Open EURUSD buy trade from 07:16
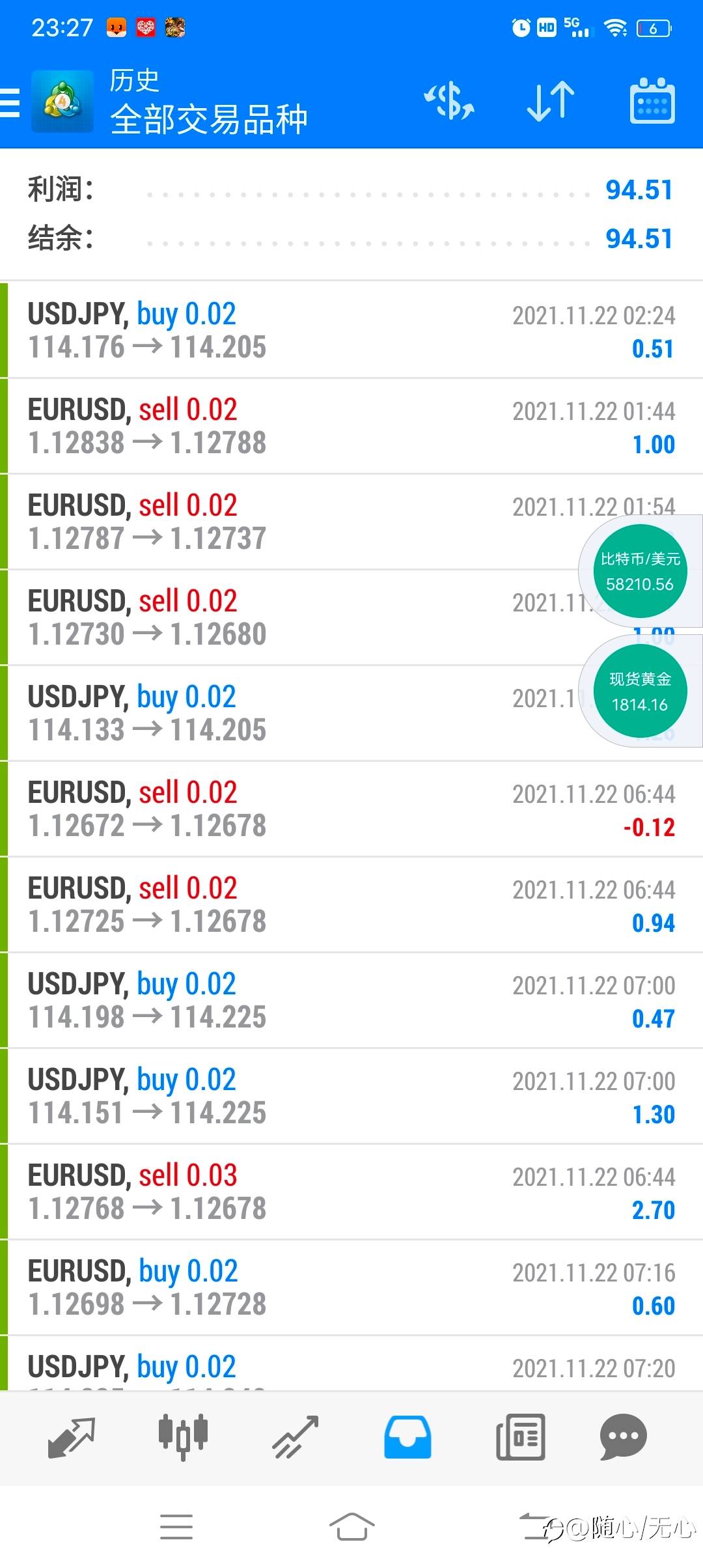The height and width of the screenshot is (1568, 703). 351,1287
